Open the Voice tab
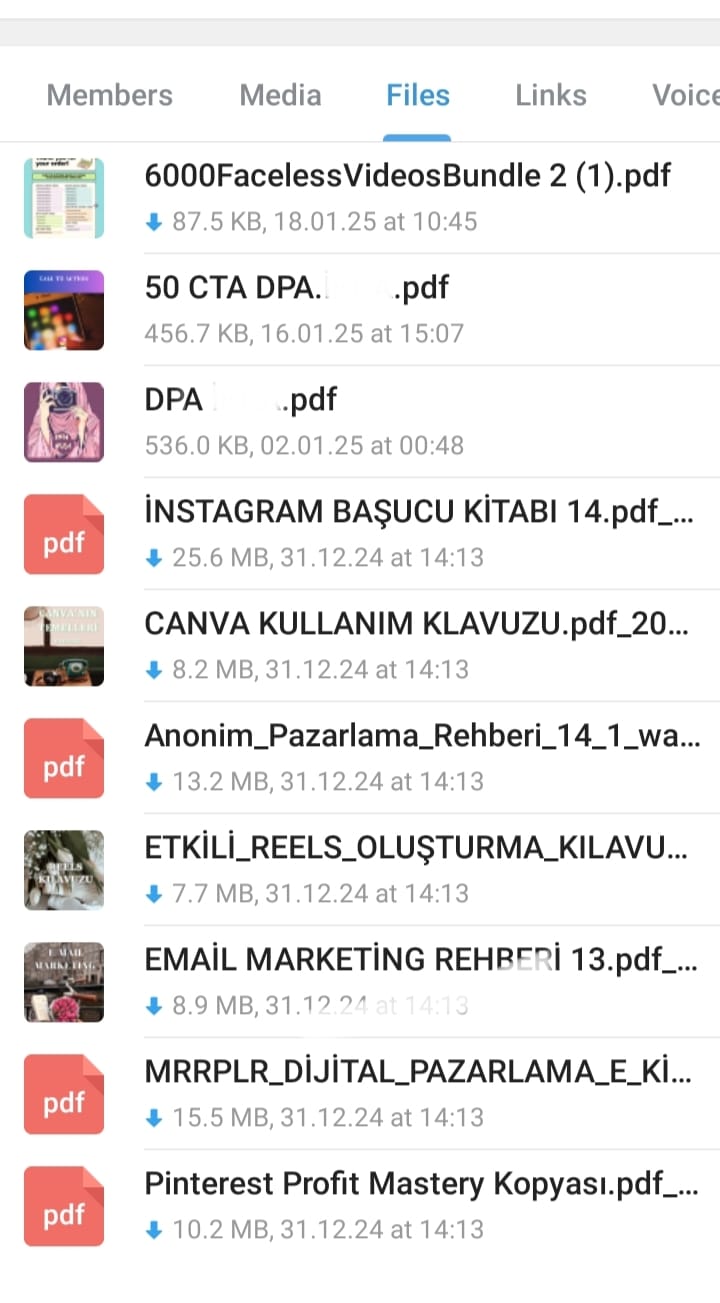Viewport: 720px width, 1303px height. click(686, 95)
